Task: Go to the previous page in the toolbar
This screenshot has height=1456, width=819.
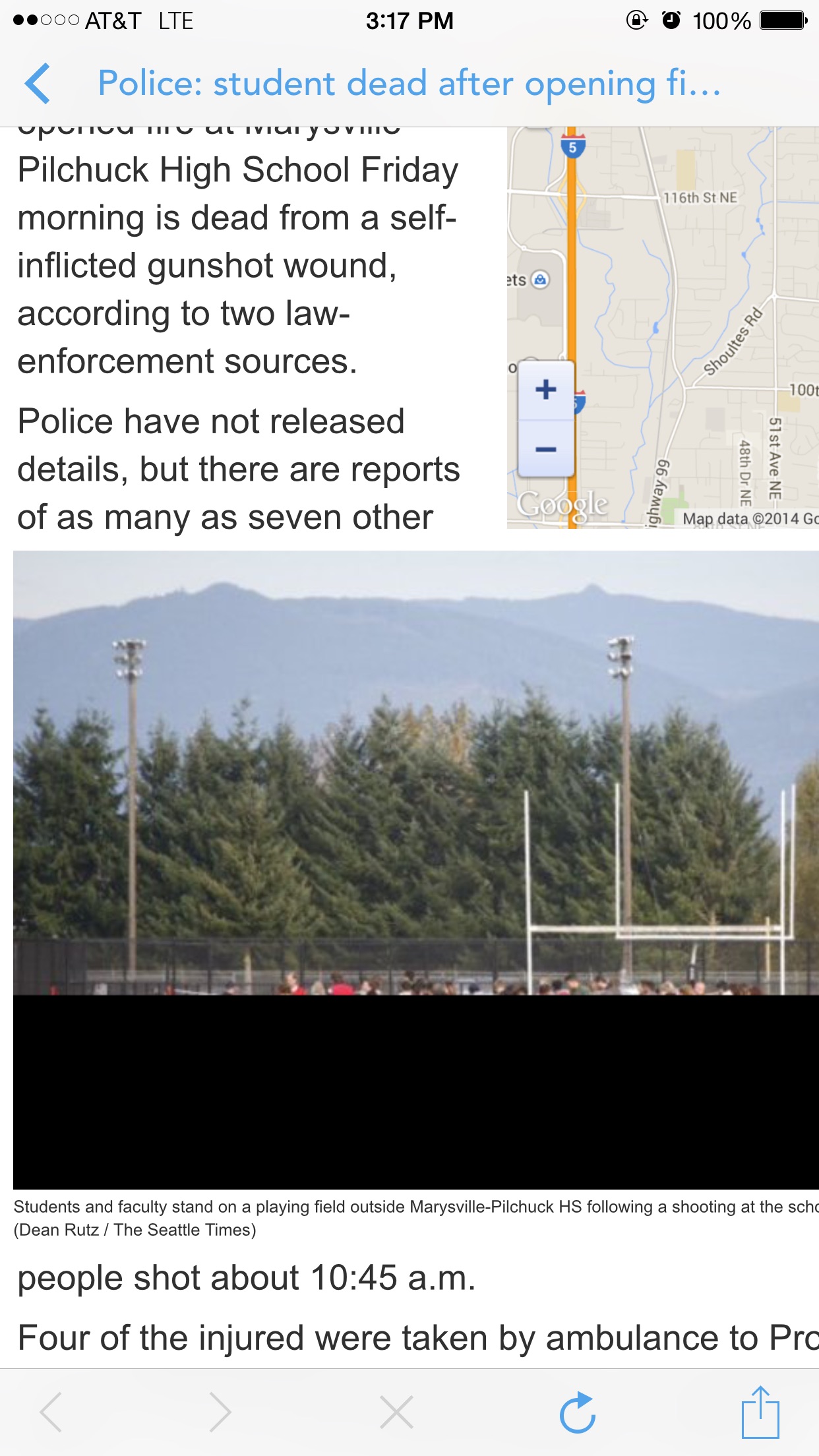Action: (51, 1412)
